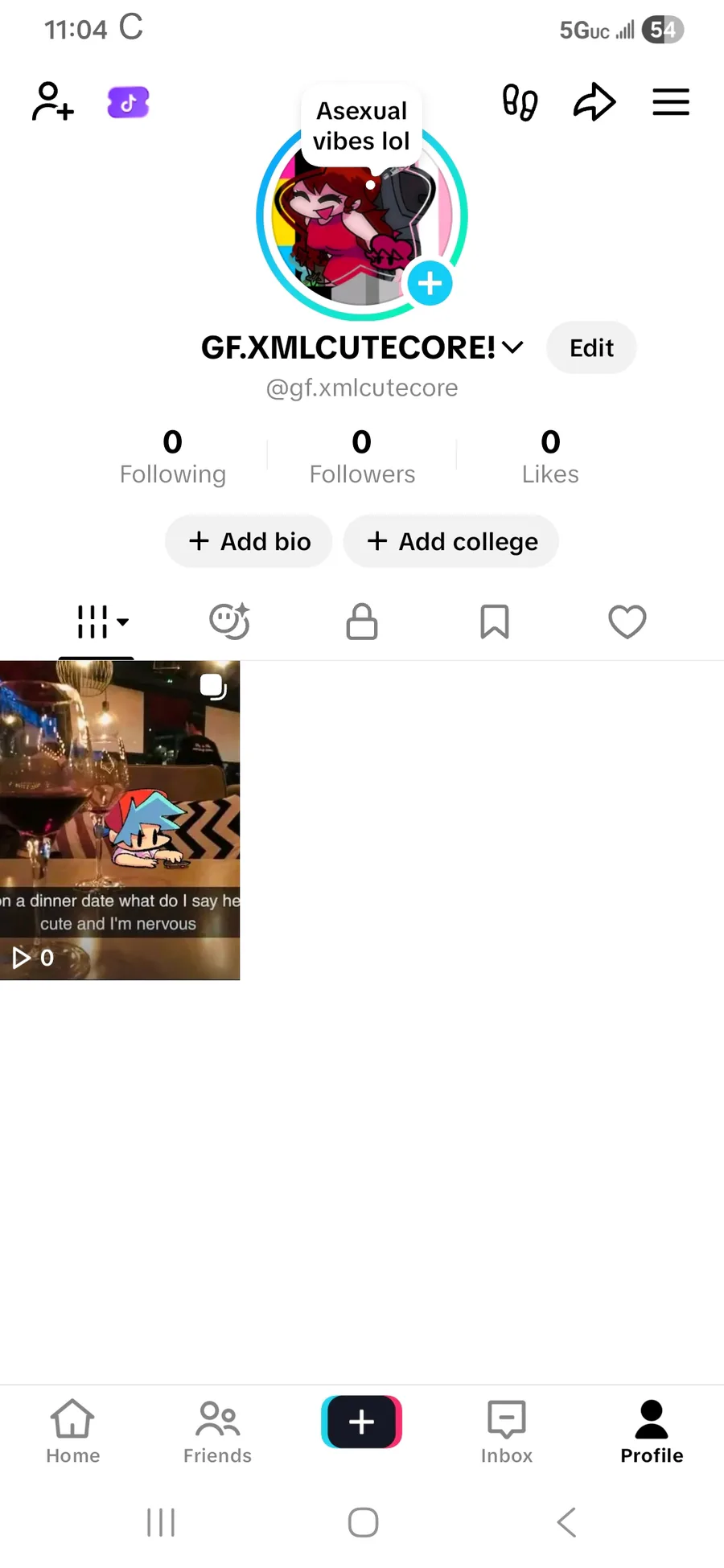This screenshot has width=724, height=1568.
Task: Go to the Home tab
Action: tap(72, 1430)
